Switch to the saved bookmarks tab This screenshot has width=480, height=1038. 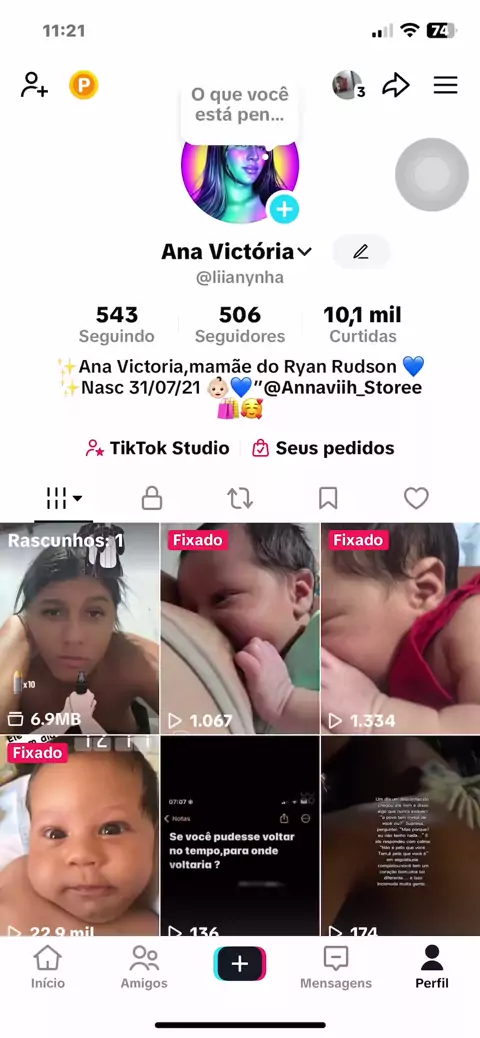(328, 498)
